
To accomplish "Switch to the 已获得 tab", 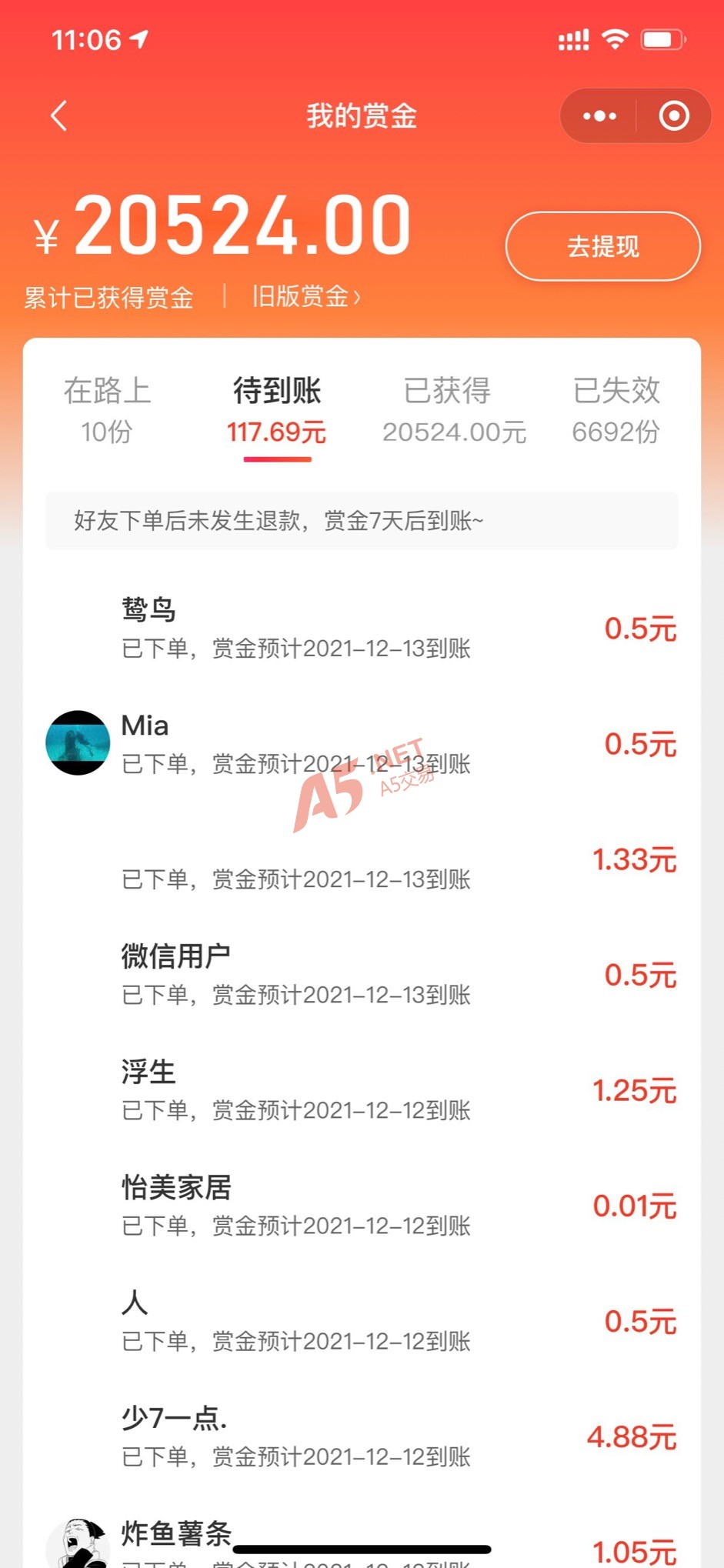I will tap(454, 410).
